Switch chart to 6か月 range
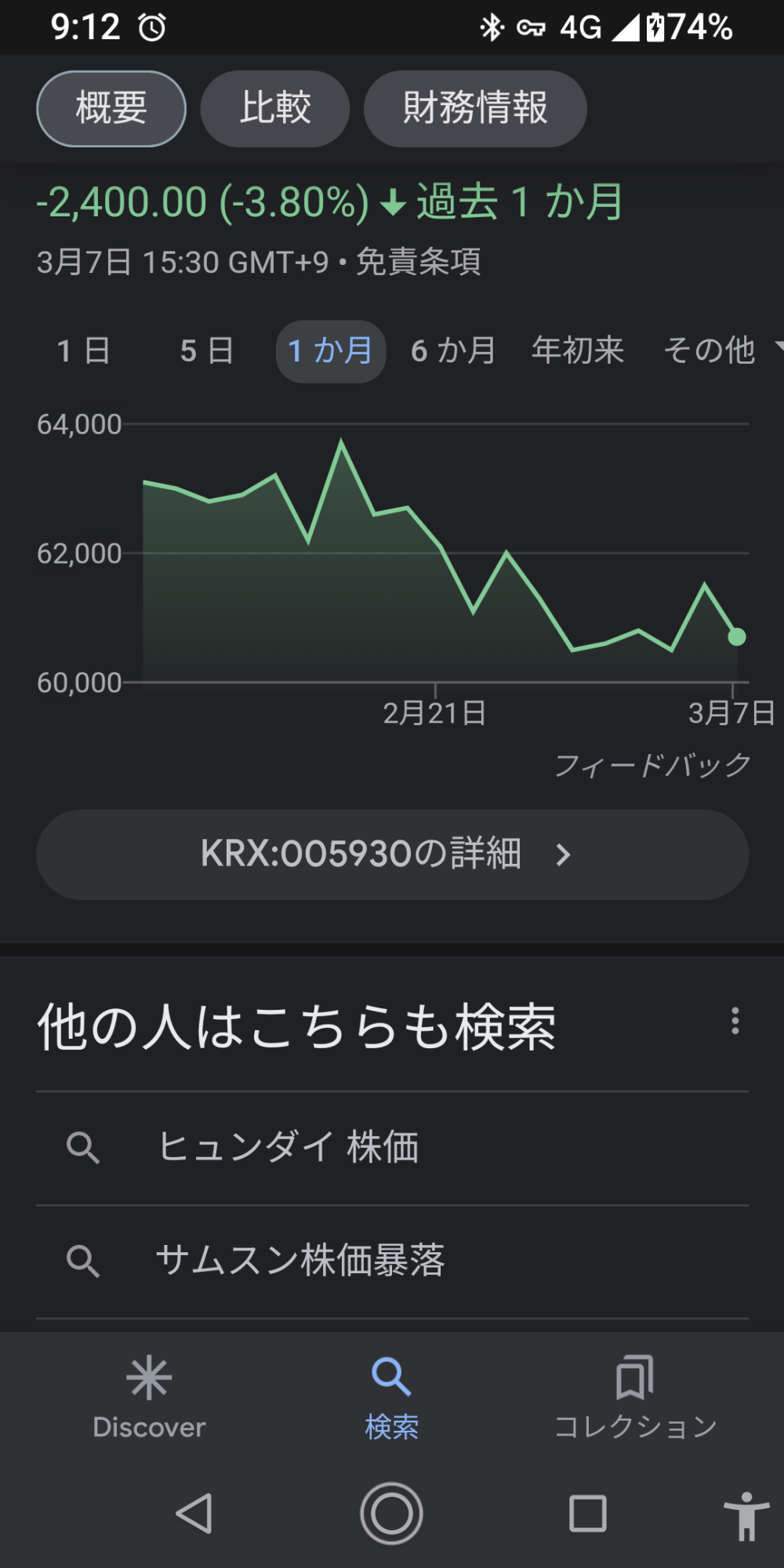The image size is (784, 1568). (454, 350)
